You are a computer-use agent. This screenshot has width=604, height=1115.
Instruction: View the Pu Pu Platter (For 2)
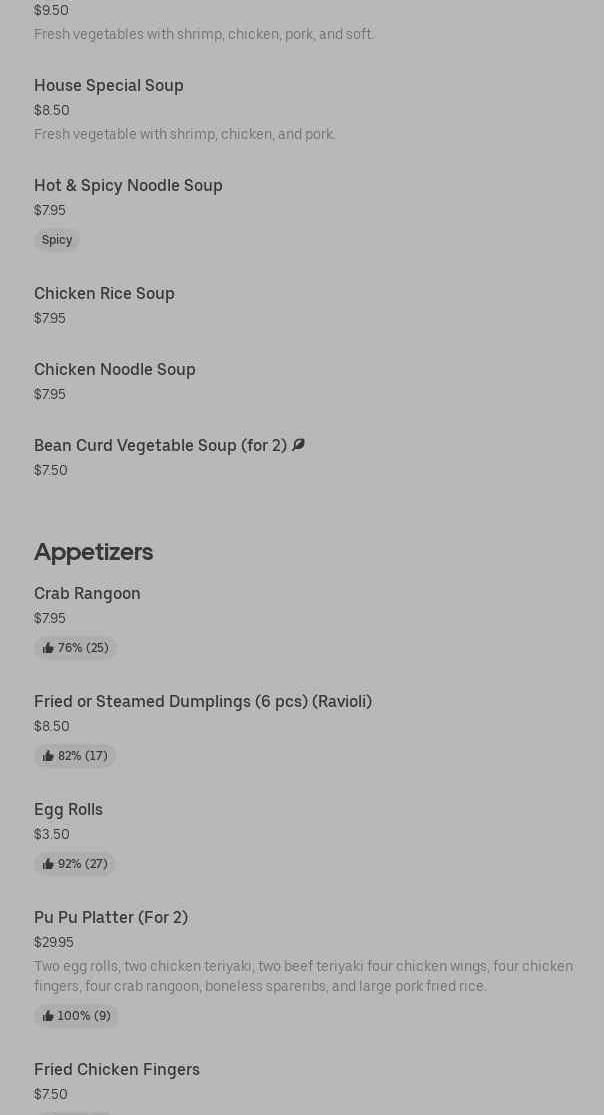pyautogui.click(x=111, y=918)
